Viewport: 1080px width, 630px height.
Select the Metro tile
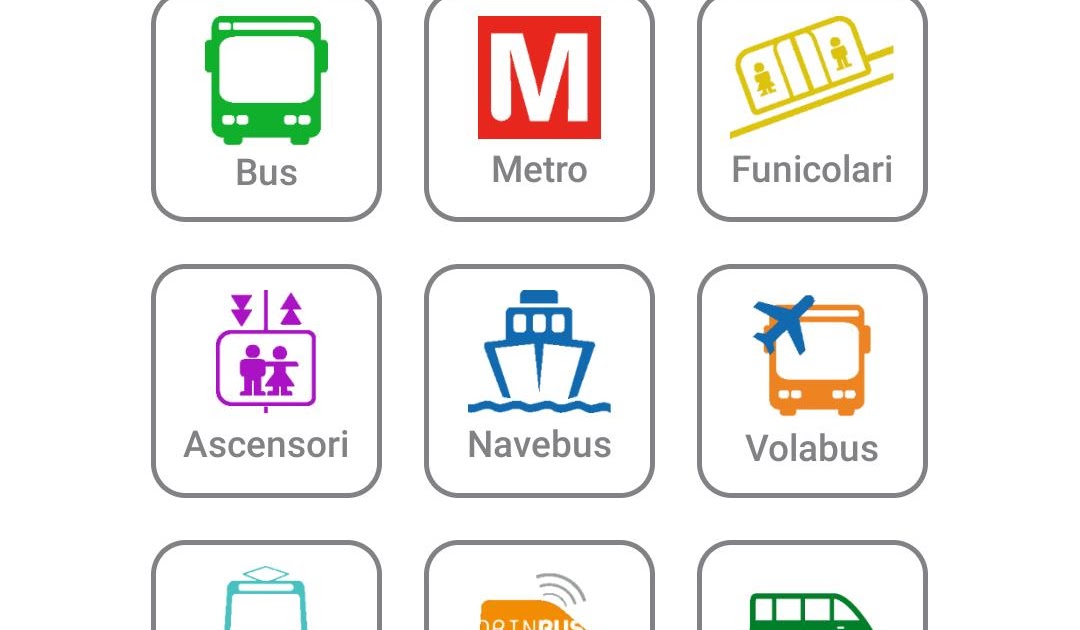point(539,105)
